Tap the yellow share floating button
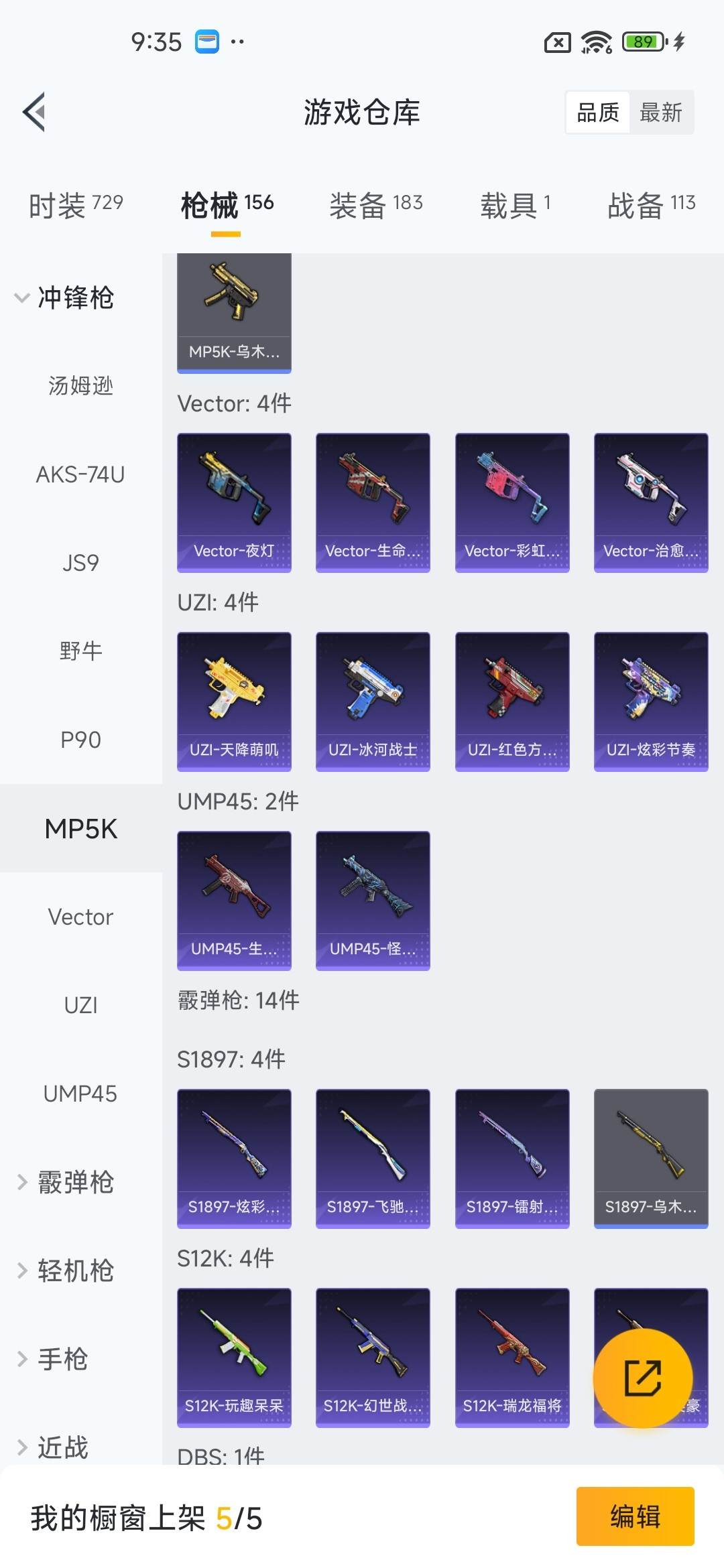The height and width of the screenshot is (1568, 724). click(x=642, y=1378)
